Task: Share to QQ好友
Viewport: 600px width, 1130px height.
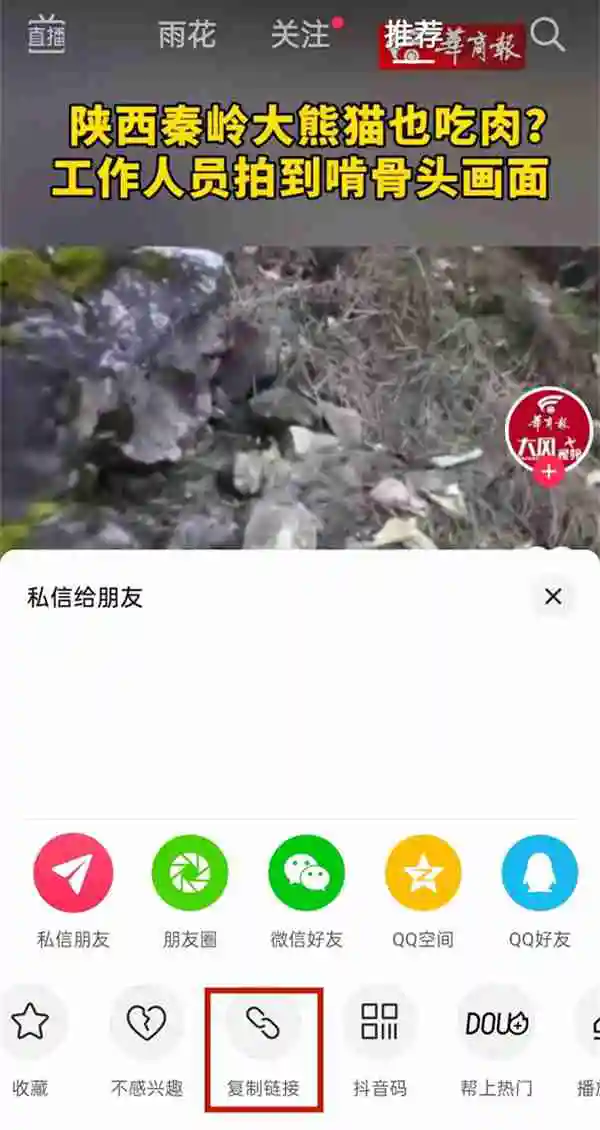Action: click(540, 873)
